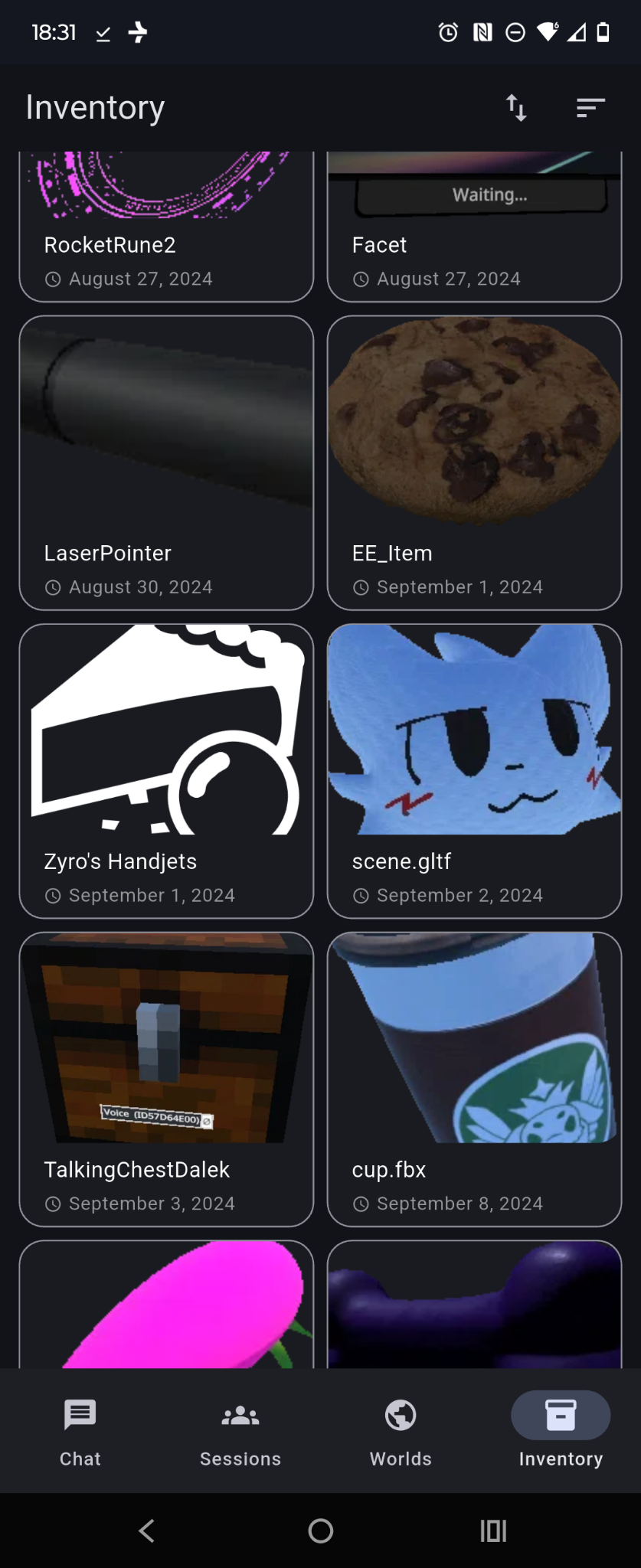Open the scene.gltf item

tap(474, 771)
